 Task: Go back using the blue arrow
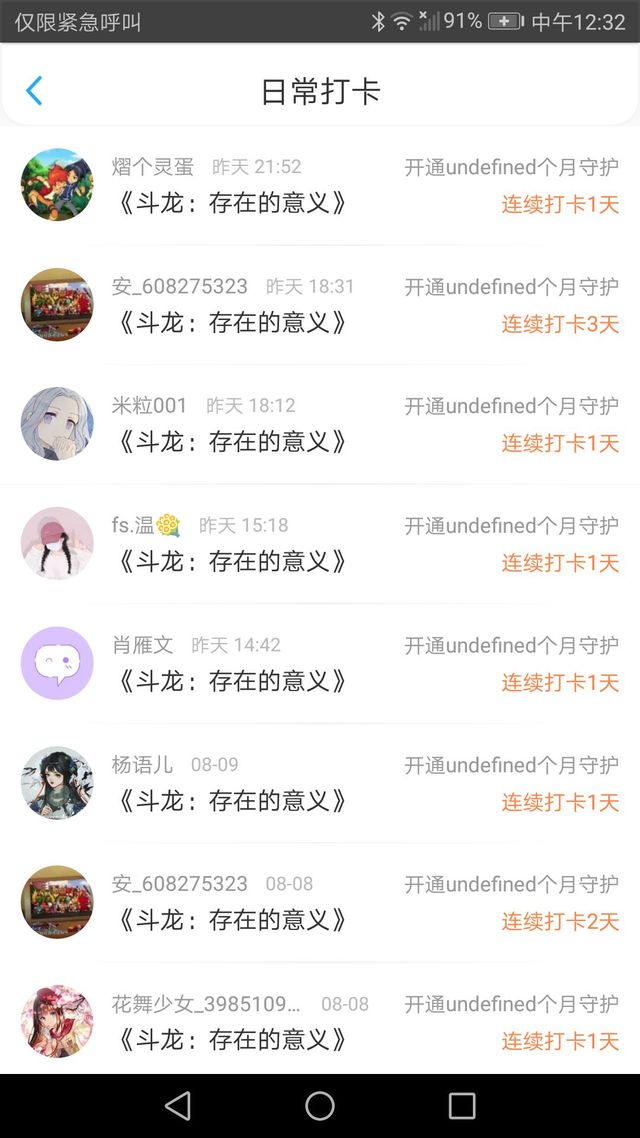coord(34,91)
